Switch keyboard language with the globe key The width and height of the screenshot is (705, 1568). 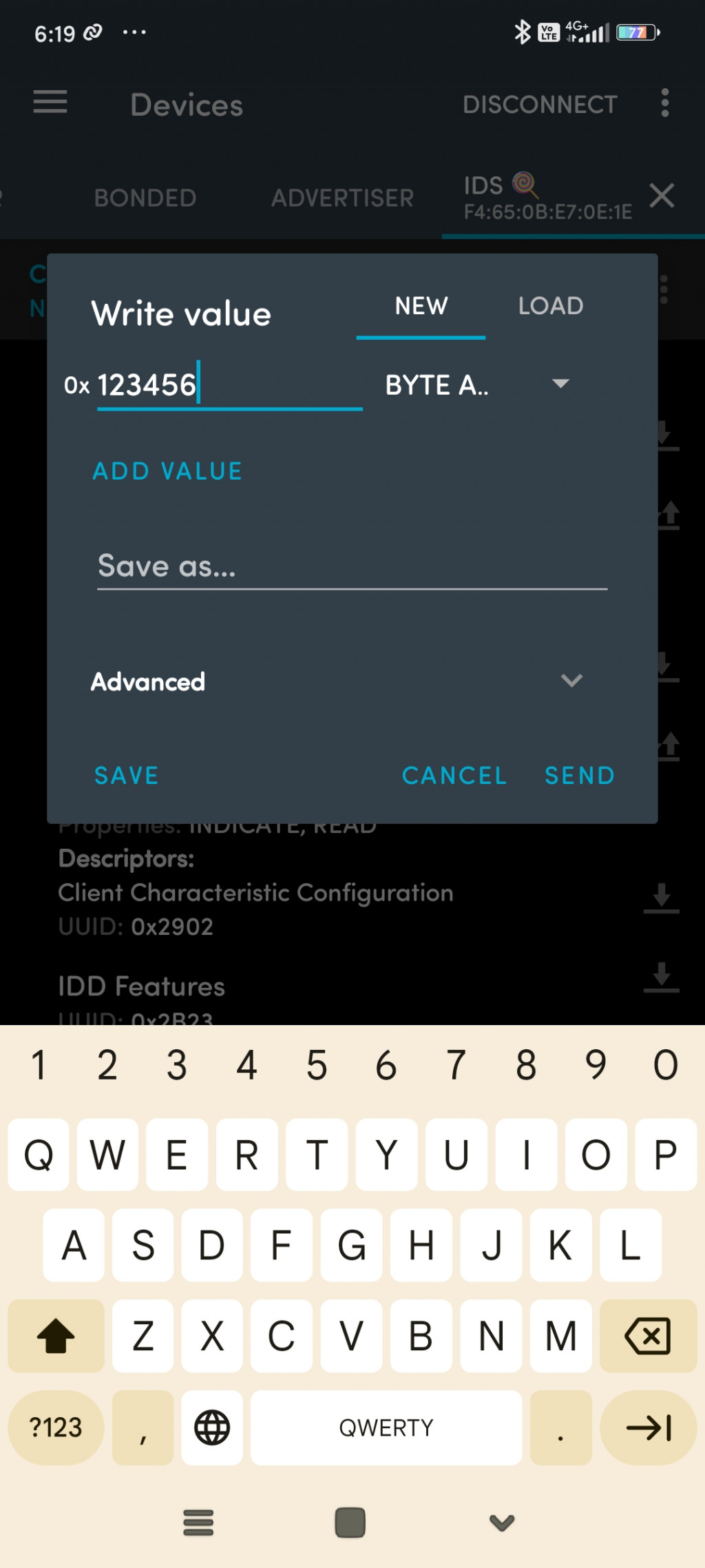pos(212,1427)
